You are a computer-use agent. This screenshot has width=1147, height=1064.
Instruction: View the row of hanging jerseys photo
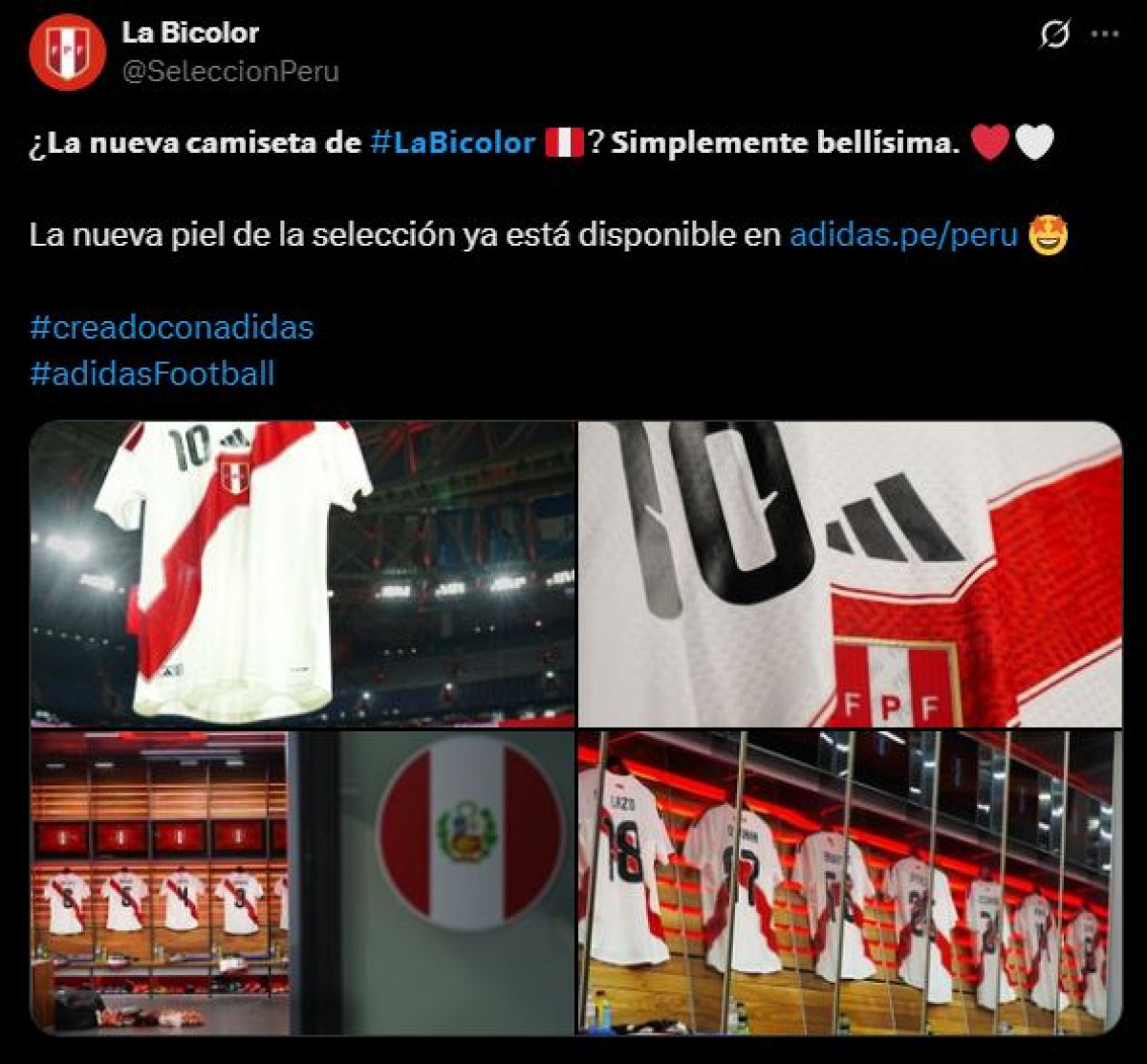(850, 882)
